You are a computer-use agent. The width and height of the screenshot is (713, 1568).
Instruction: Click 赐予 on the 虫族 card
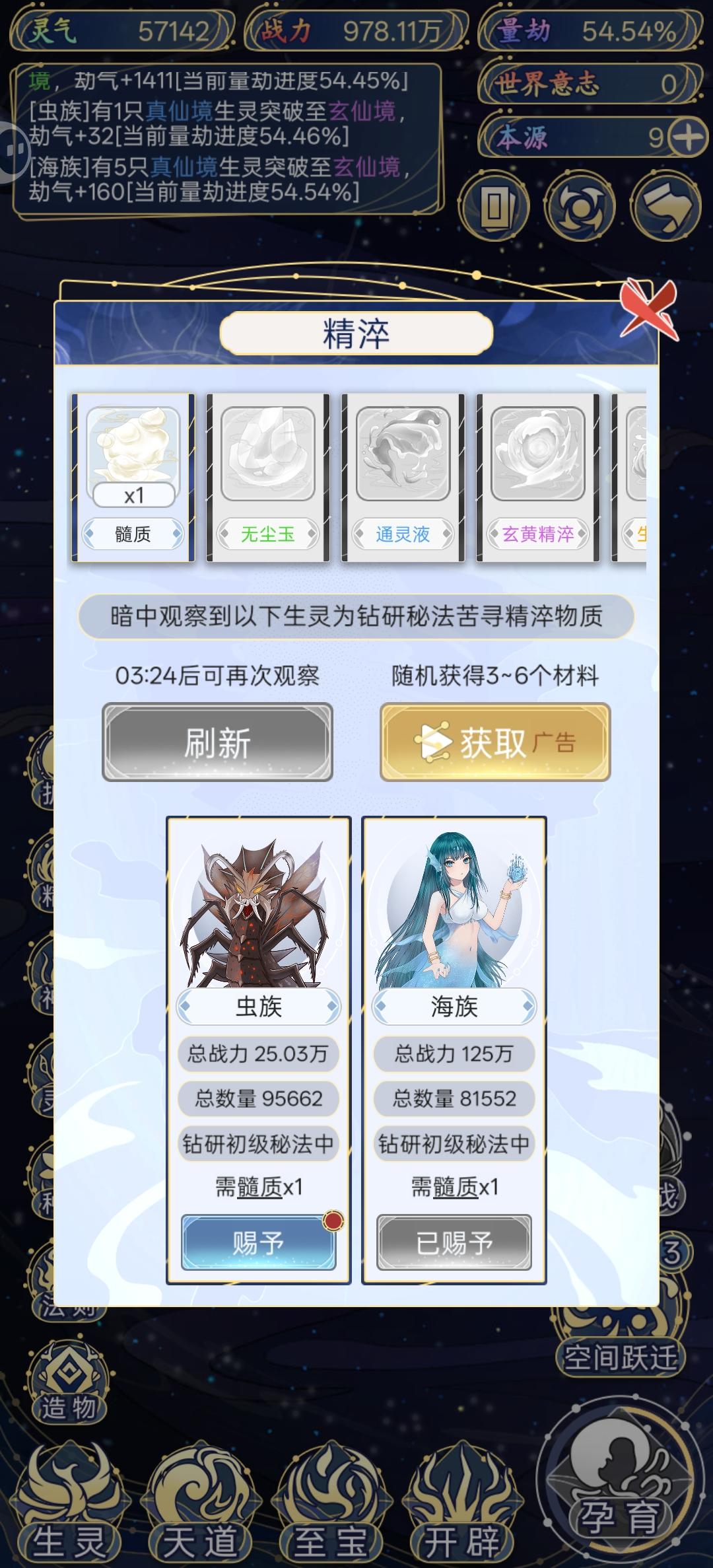click(258, 1240)
